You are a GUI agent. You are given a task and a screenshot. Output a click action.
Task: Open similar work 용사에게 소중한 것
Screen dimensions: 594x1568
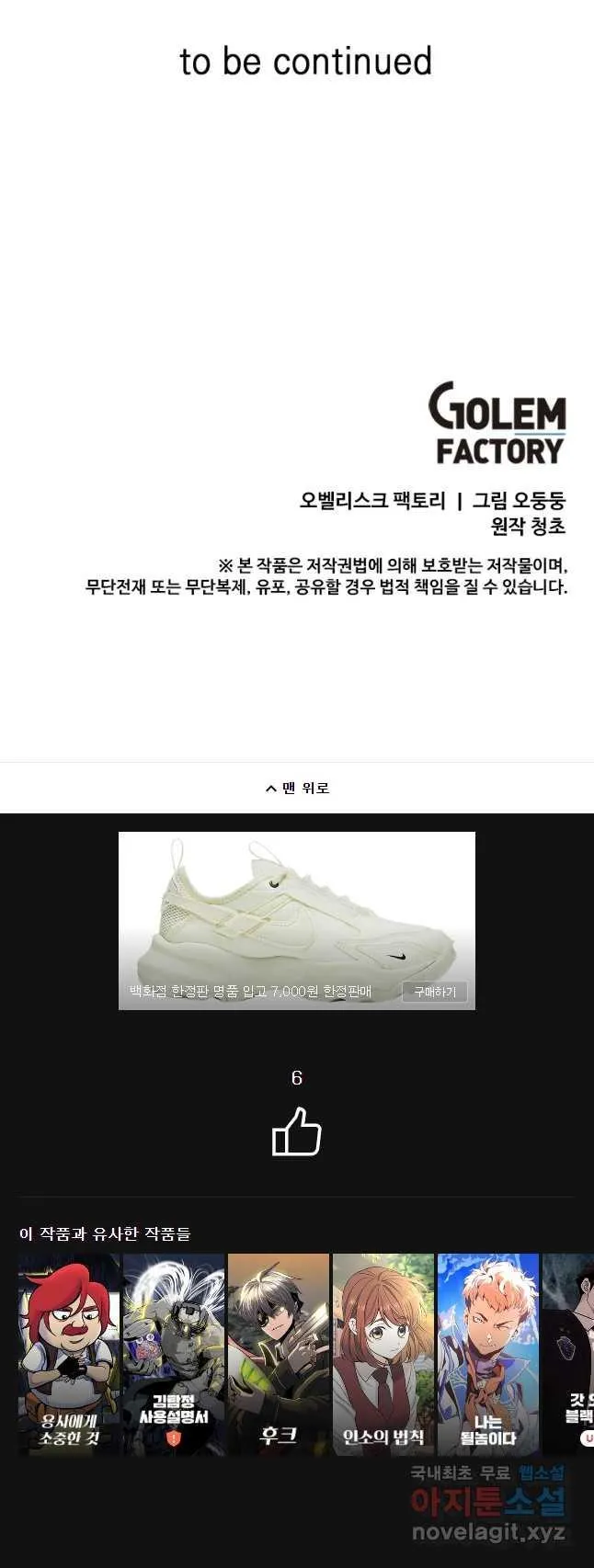coord(69,1353)
